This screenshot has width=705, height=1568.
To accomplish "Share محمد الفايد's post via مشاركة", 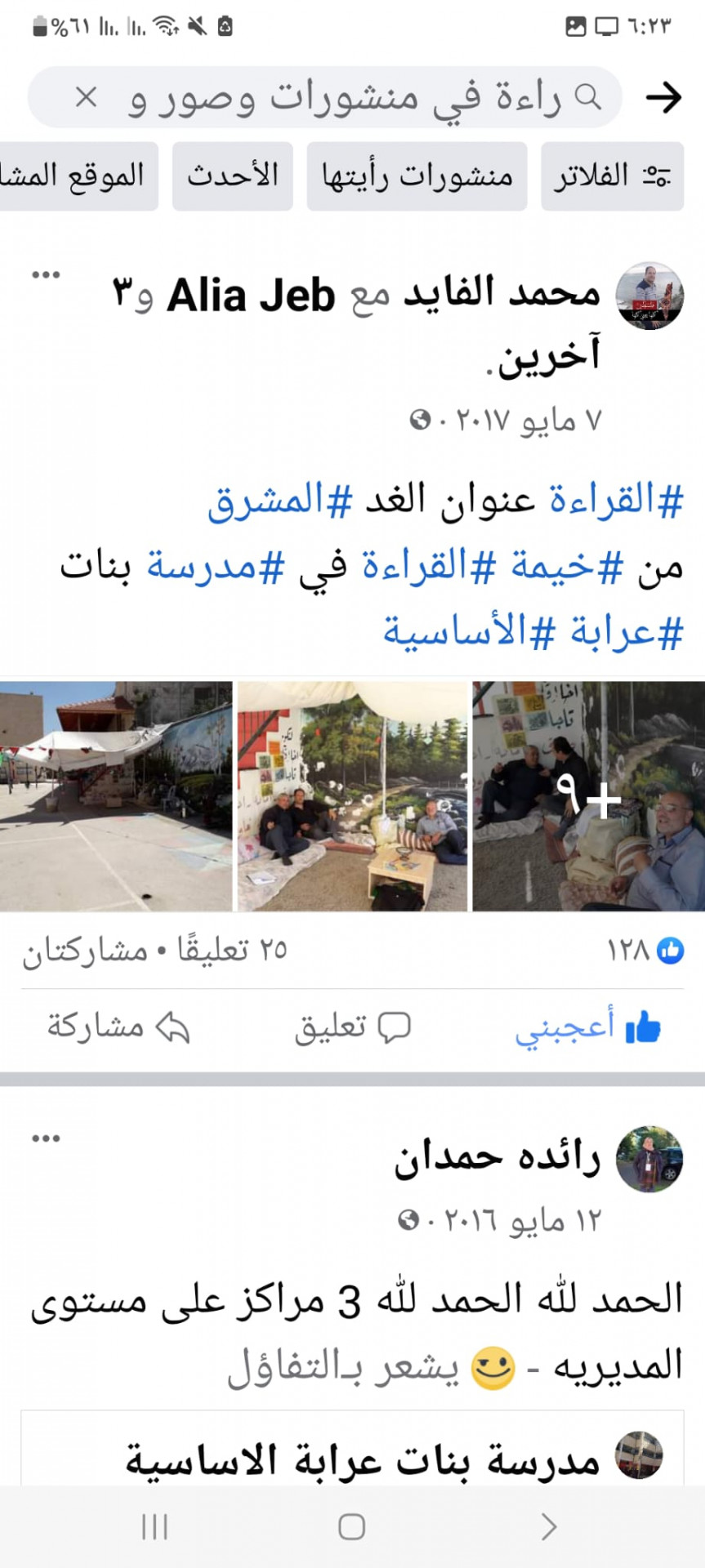I will 118,1027.
